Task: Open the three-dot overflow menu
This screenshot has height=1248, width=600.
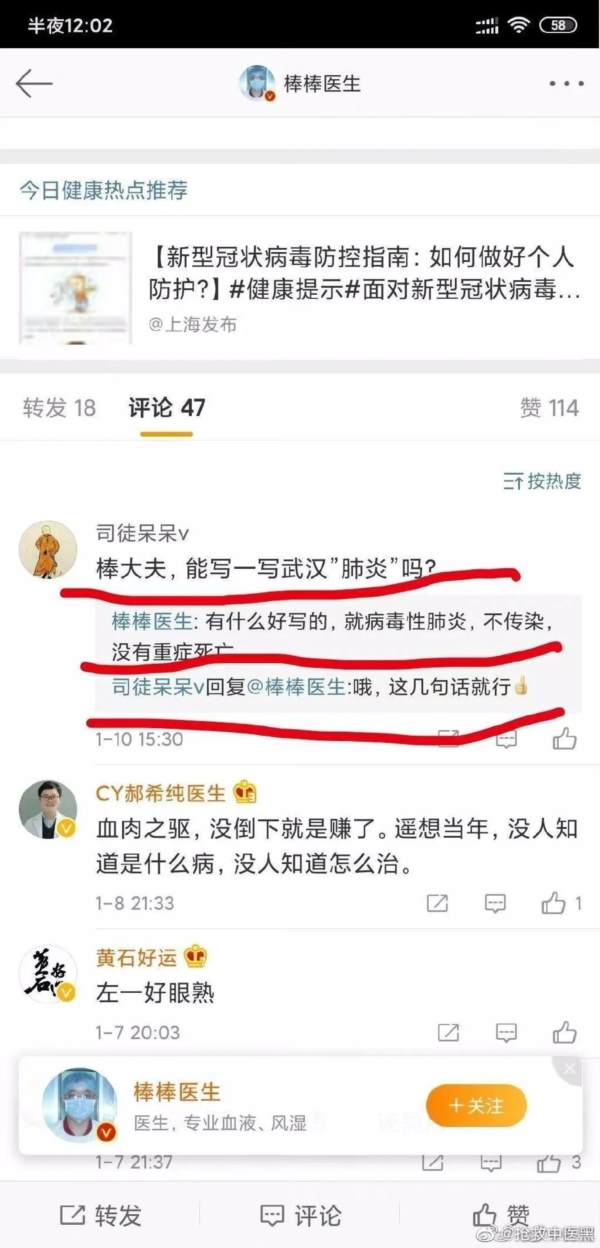Action: [565, 84]
